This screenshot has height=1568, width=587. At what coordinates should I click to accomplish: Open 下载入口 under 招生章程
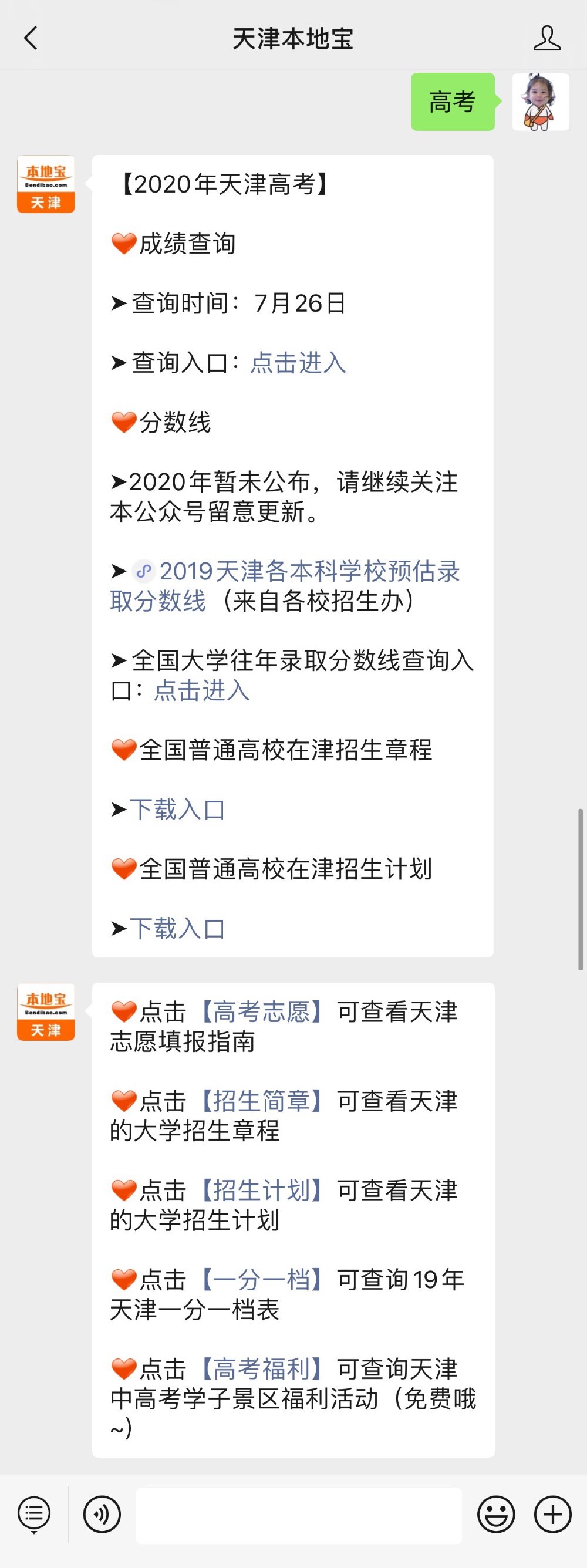pos(177,810)
